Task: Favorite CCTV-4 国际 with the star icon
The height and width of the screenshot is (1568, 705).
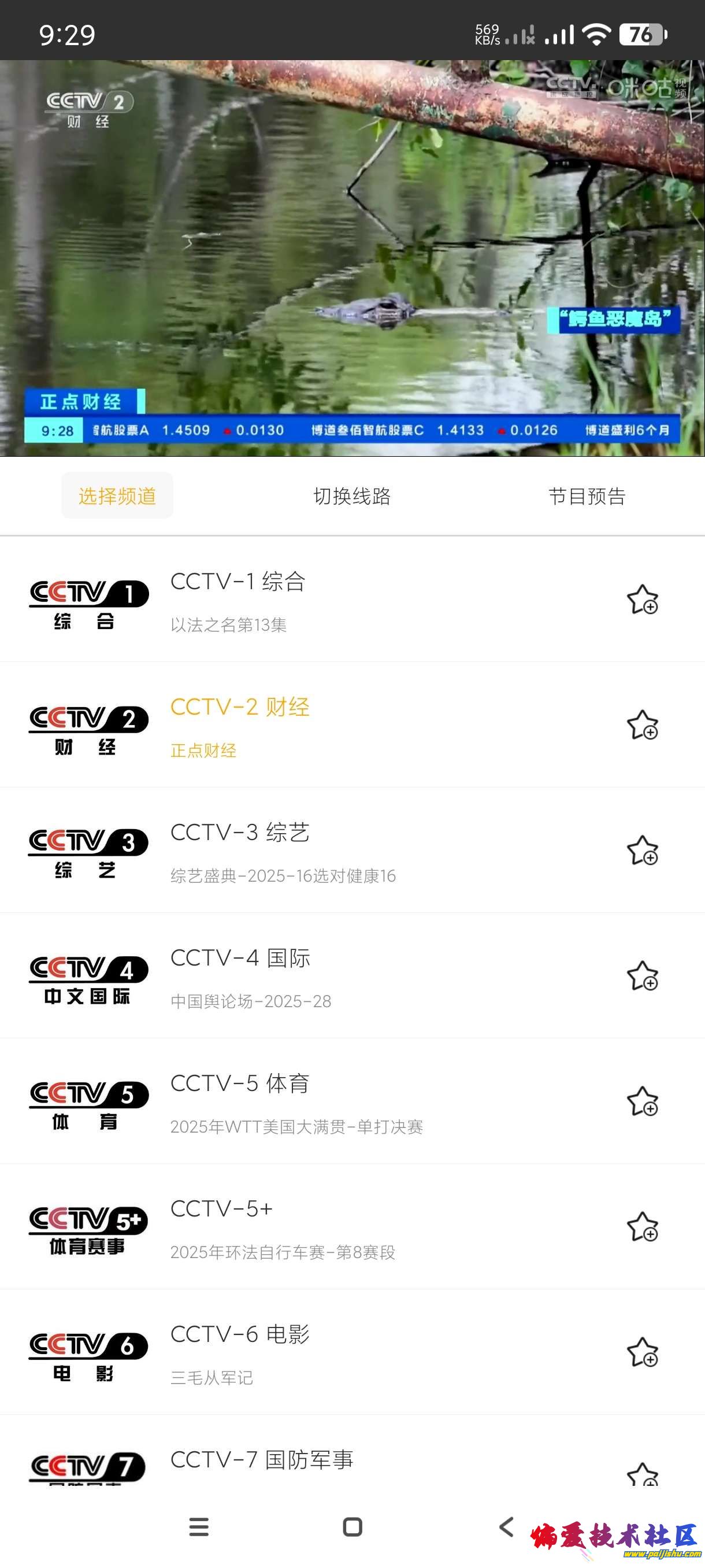Action: [x=643, y=976]
